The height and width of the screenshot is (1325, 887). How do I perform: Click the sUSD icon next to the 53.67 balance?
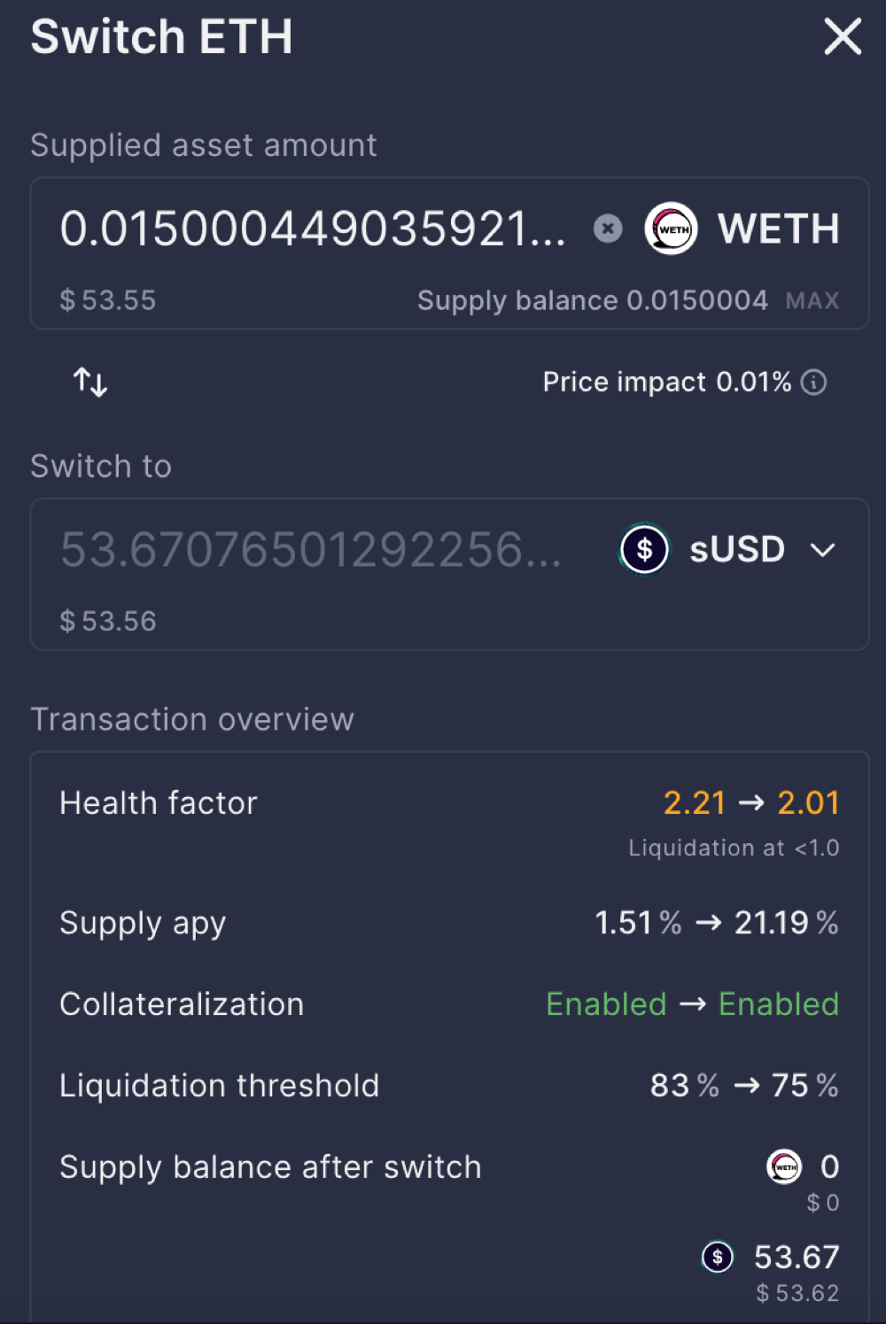(x=717, y=1257)
